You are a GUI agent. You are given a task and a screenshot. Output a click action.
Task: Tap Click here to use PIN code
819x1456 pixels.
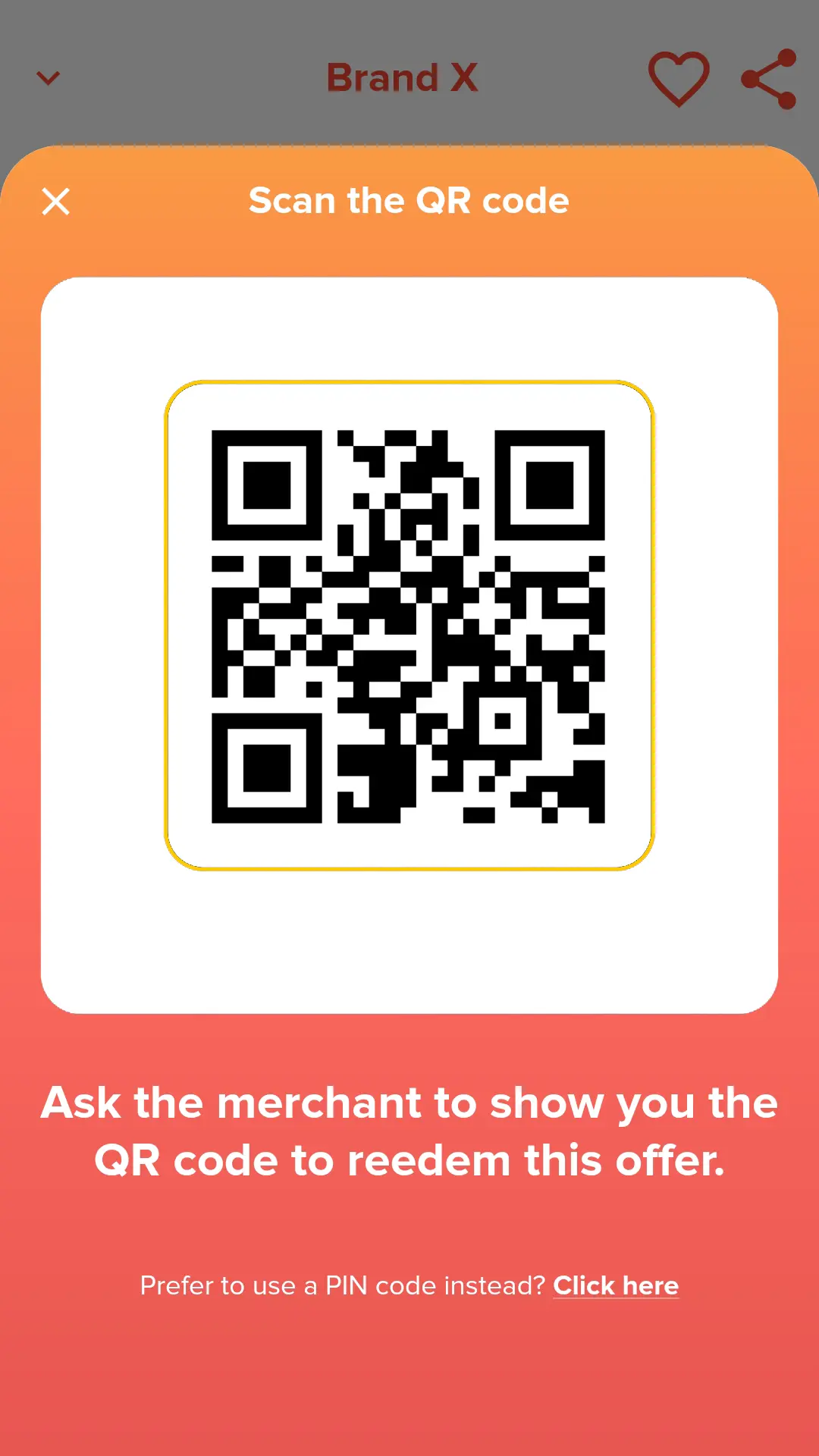615,1285
